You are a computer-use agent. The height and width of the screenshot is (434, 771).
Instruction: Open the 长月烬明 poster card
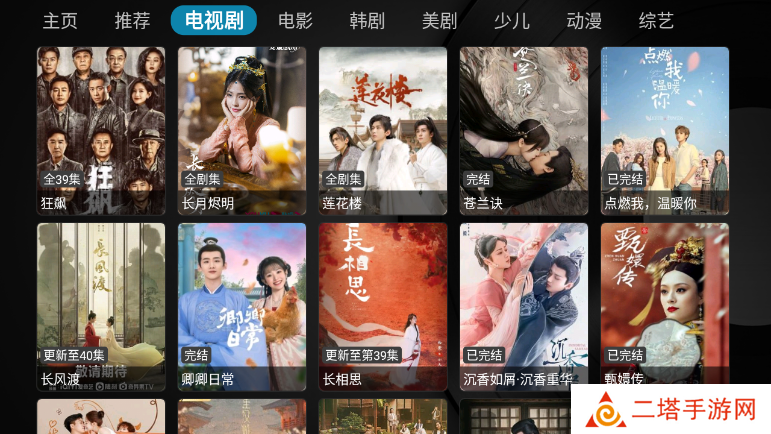click(x=242, y=130)
